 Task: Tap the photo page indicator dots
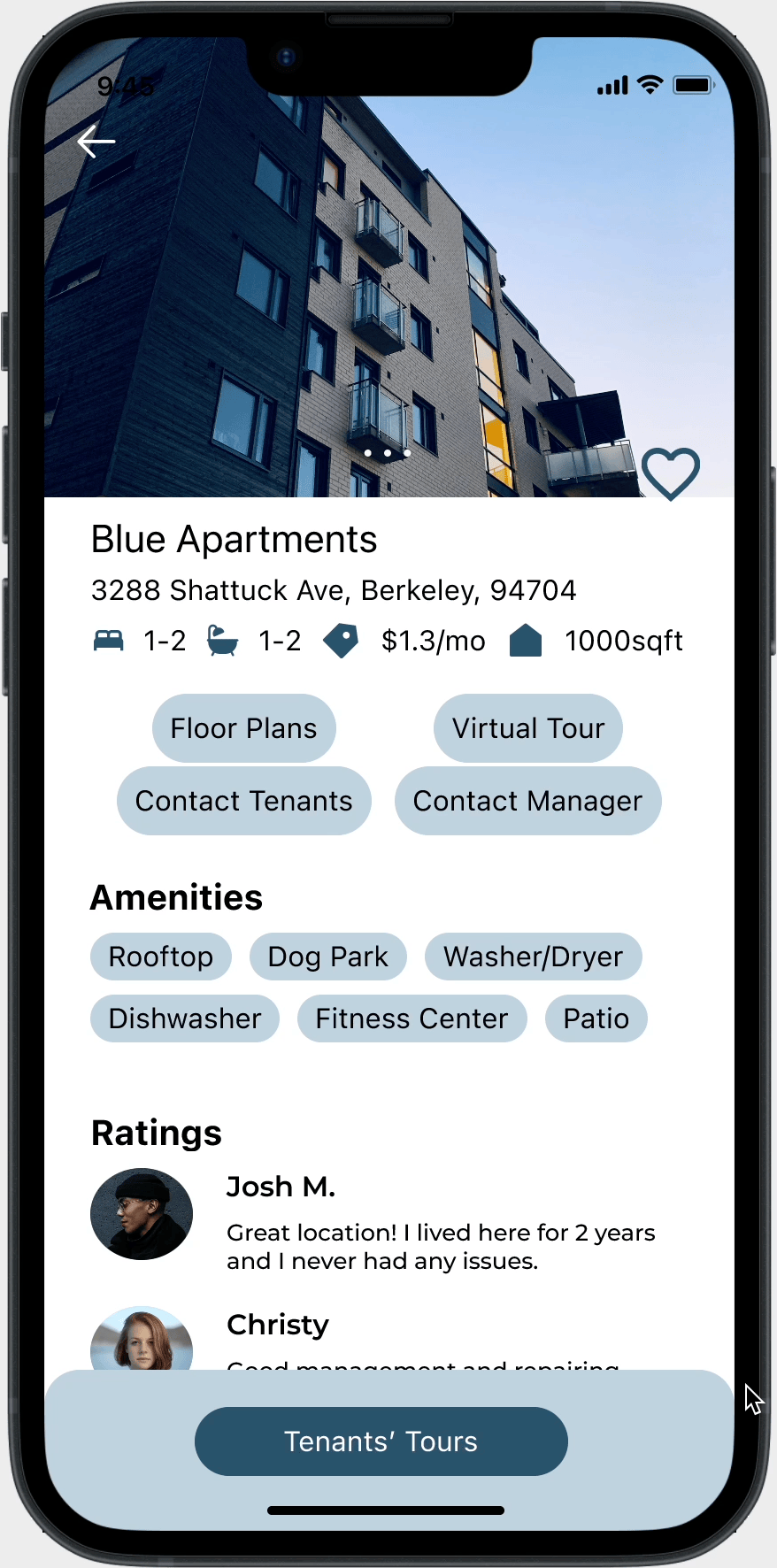tap(388, 453)
